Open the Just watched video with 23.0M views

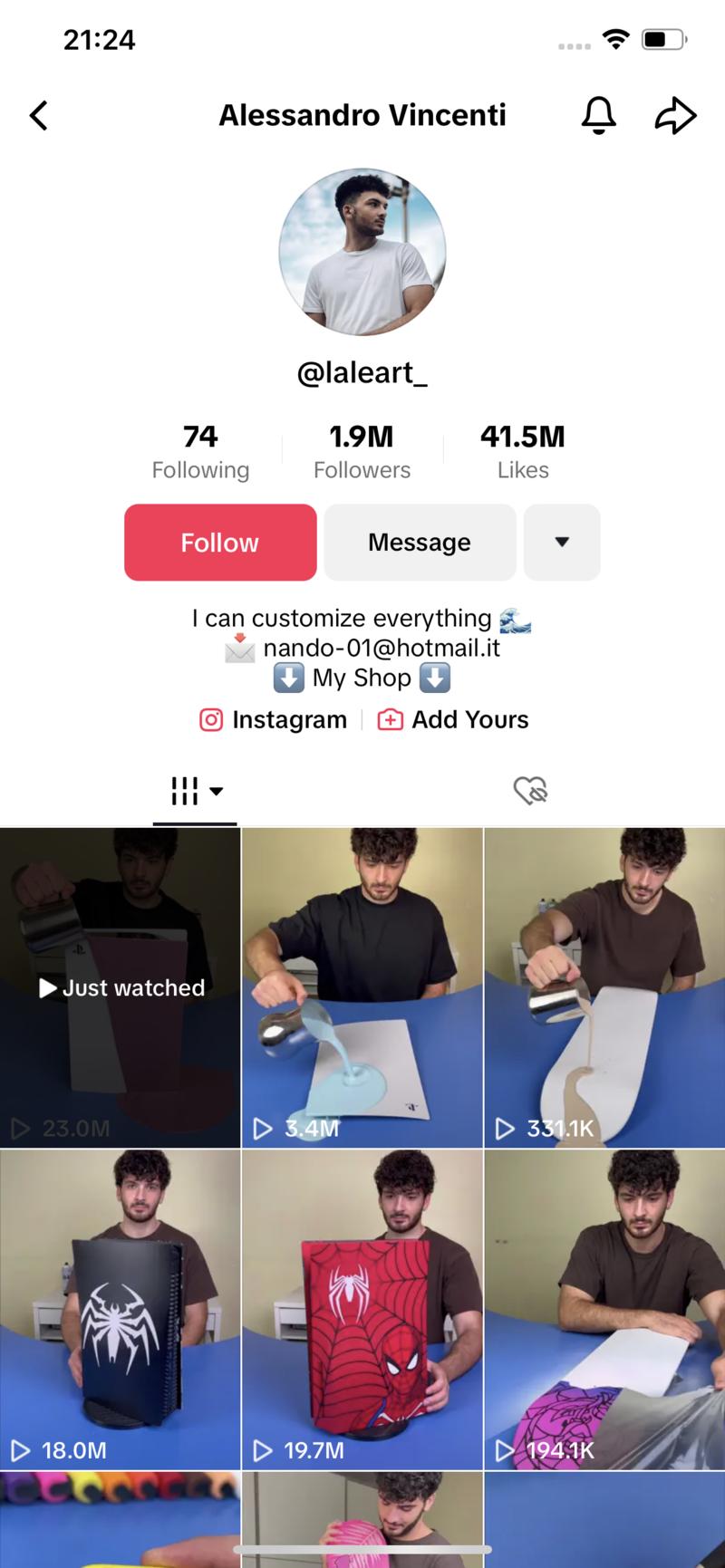click(x=120, y=987)
